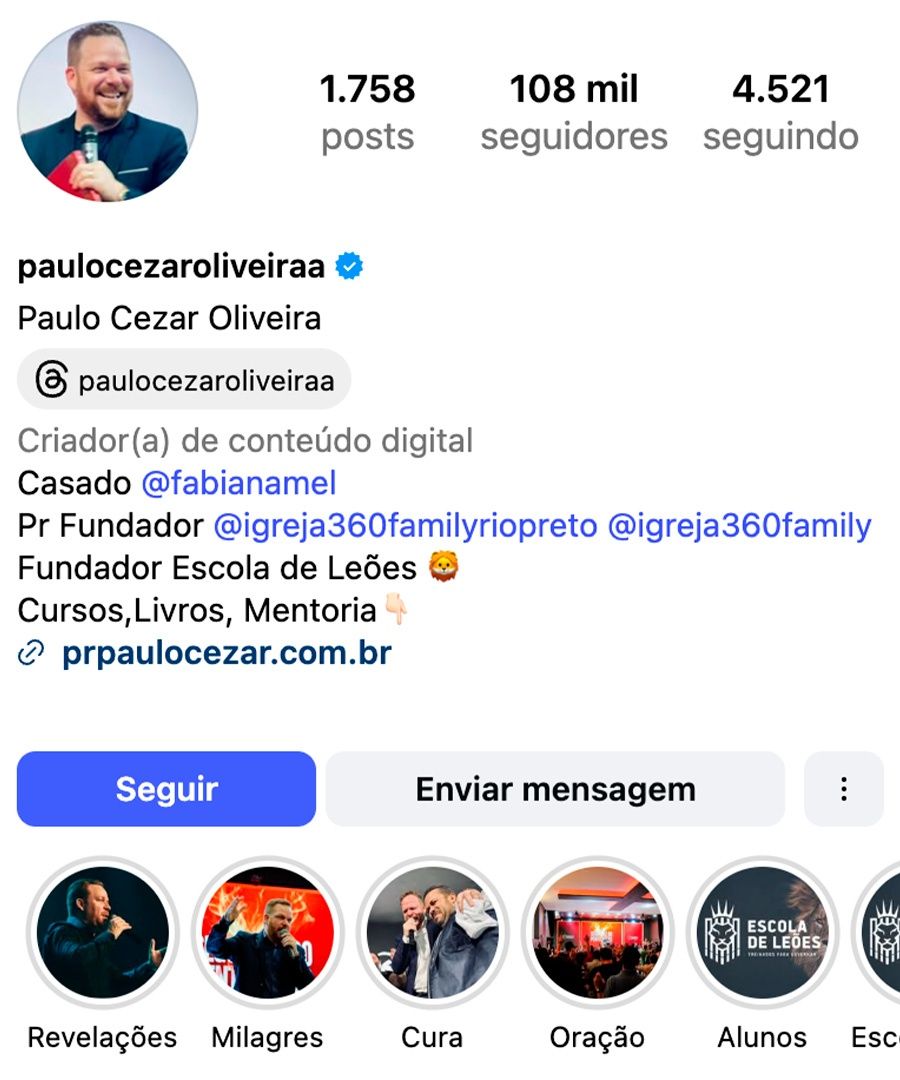Open the Threads profile paulocezaroliveiraa chip
Screen dimensions: 900x1080
click(x=184, y=380)
